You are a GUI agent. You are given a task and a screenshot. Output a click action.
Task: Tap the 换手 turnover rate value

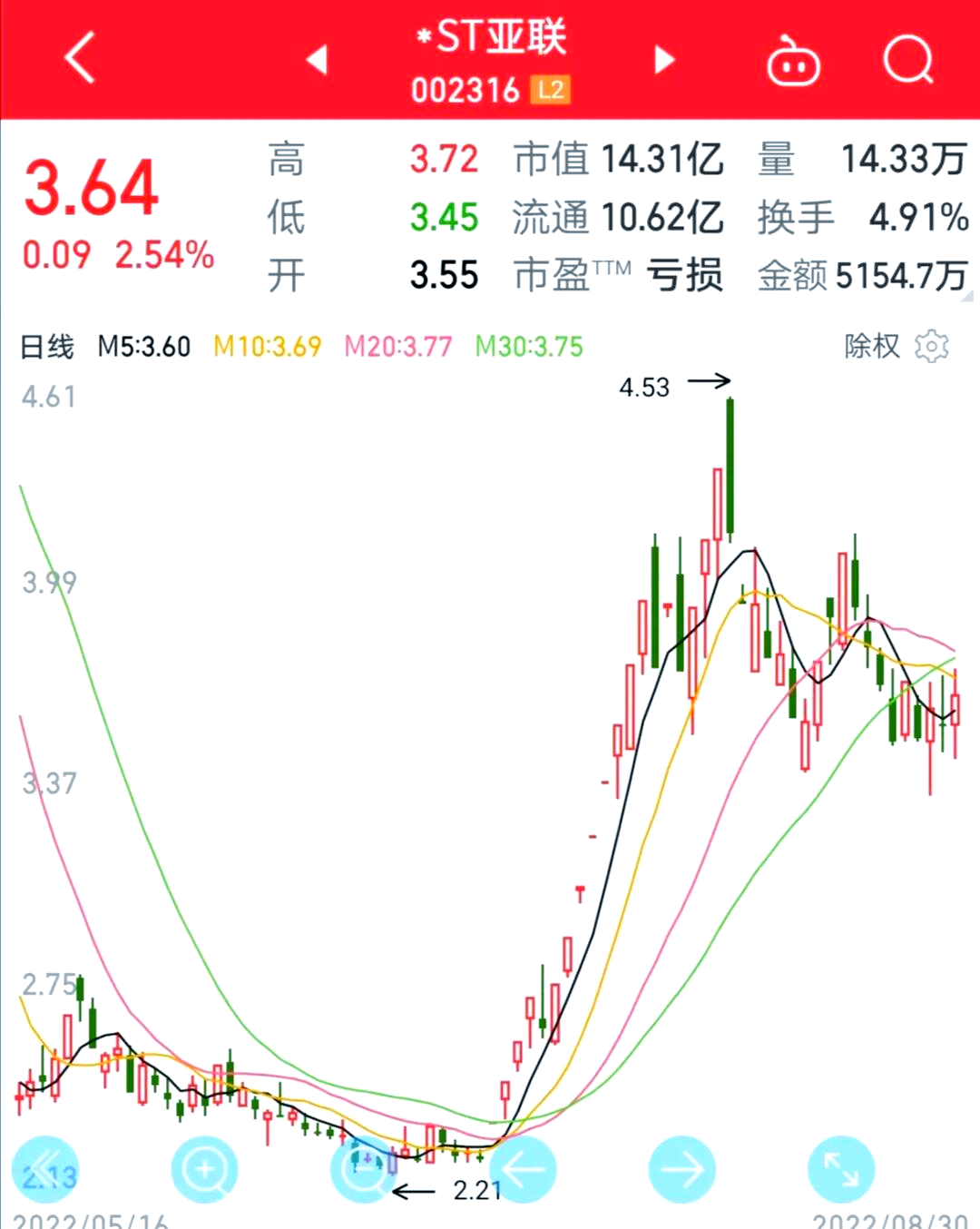click(916, 218)
